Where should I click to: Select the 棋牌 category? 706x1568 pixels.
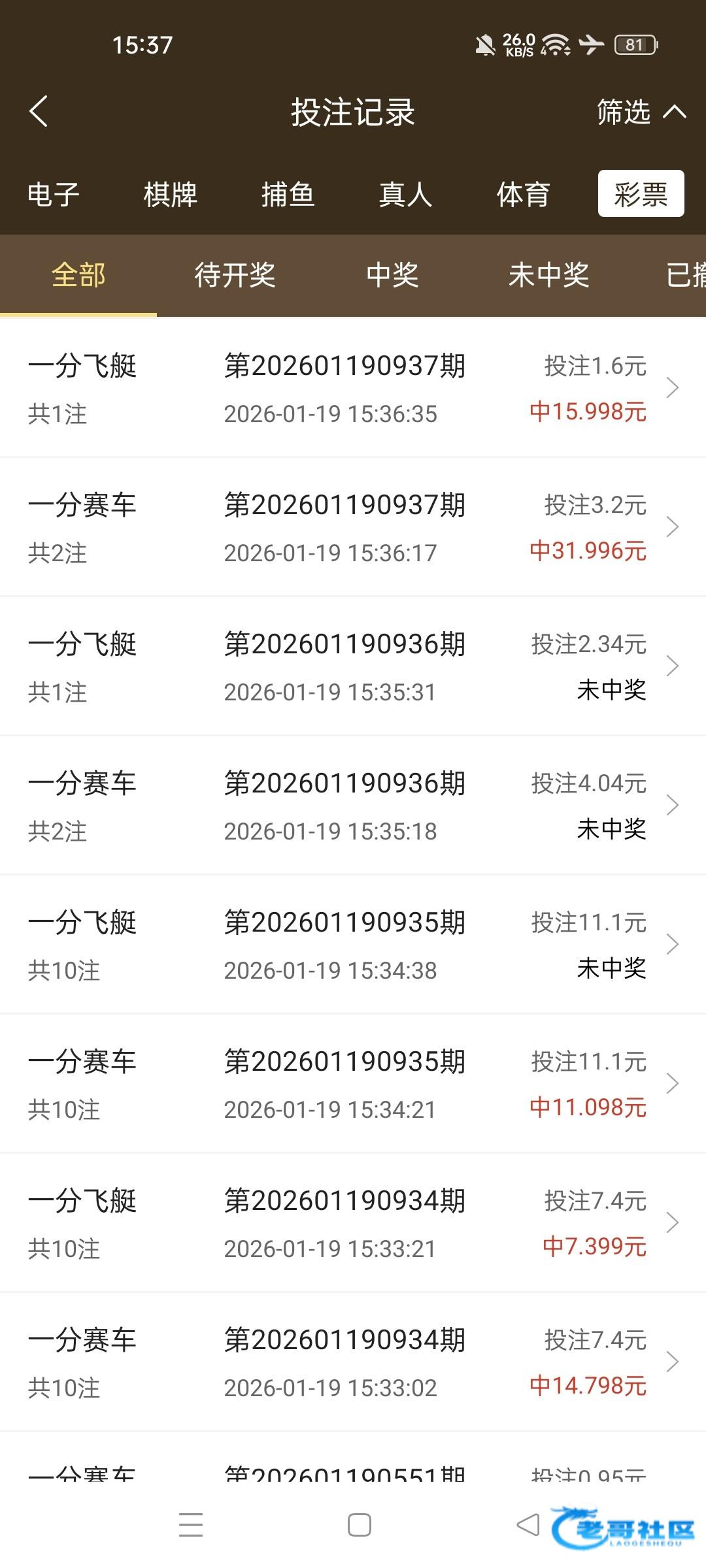pyautogui.click(x=171, y=194)
